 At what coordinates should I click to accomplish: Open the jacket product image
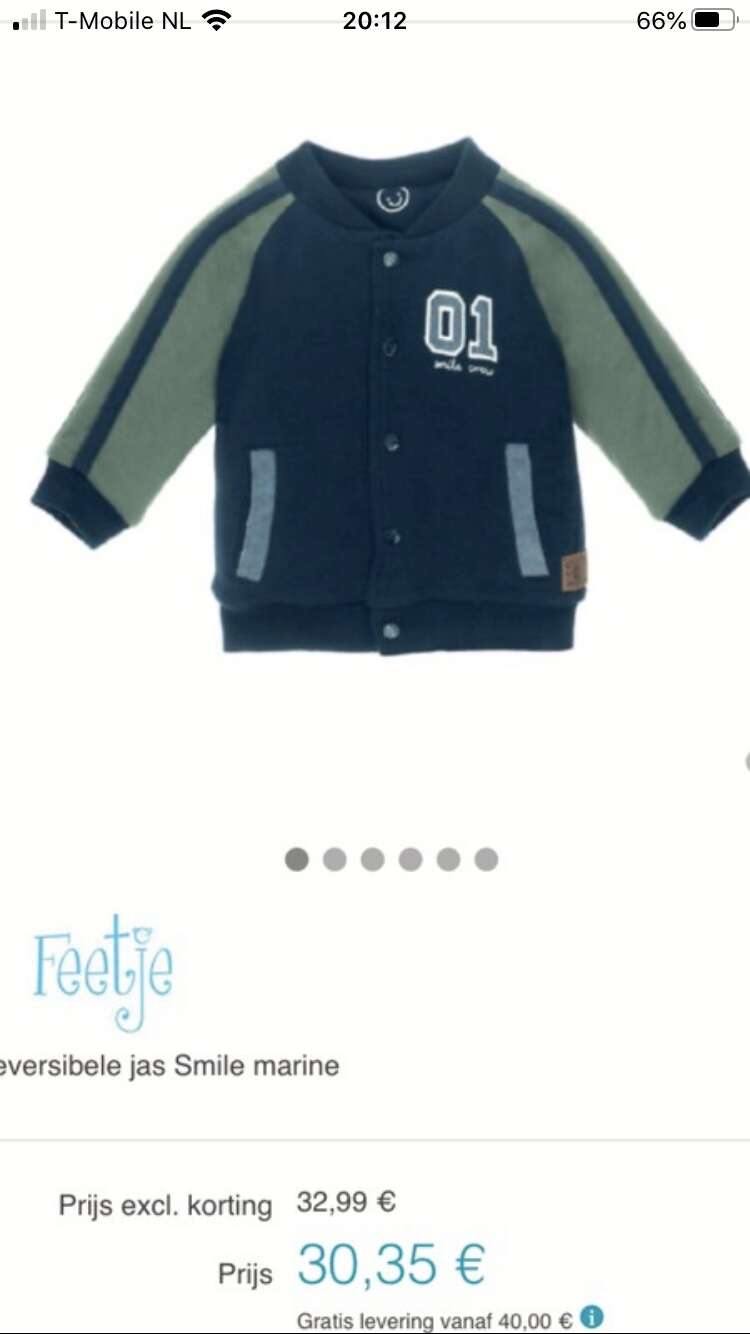pyautogui.click(x=390, y=397)
